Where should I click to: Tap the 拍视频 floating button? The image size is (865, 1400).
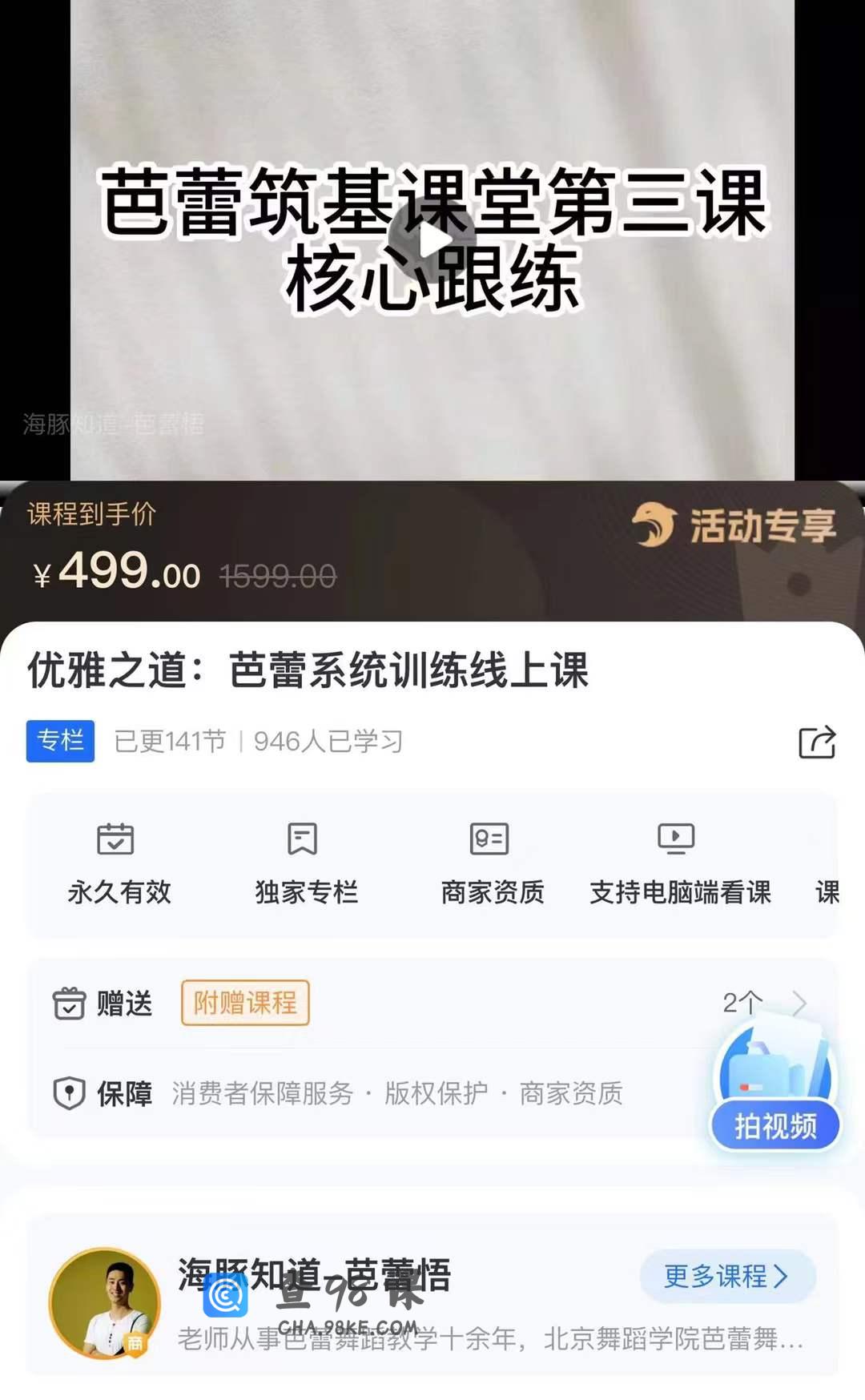pyautogui.click(x=774, y=1124)
